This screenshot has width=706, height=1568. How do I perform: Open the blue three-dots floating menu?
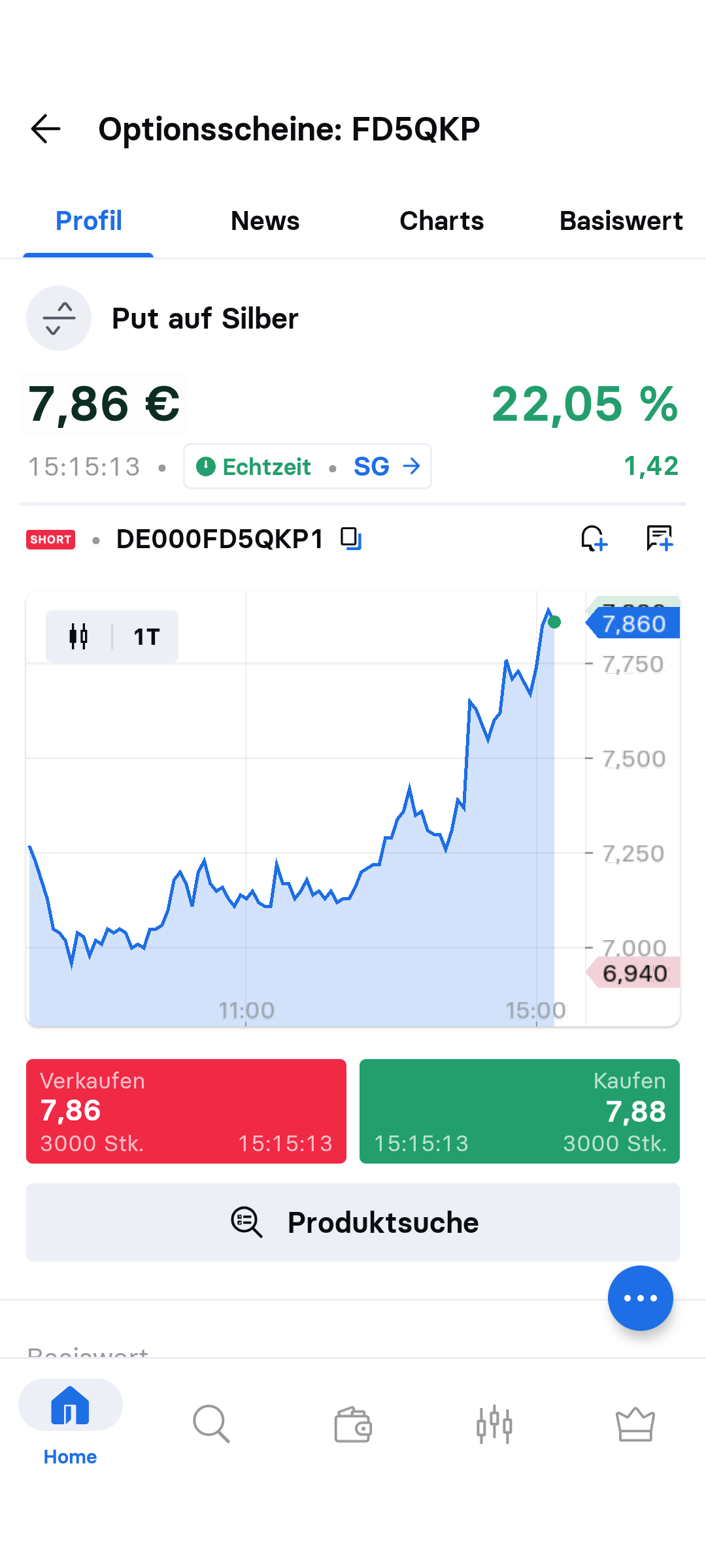pyautogui.click(x=640, y=1298)
